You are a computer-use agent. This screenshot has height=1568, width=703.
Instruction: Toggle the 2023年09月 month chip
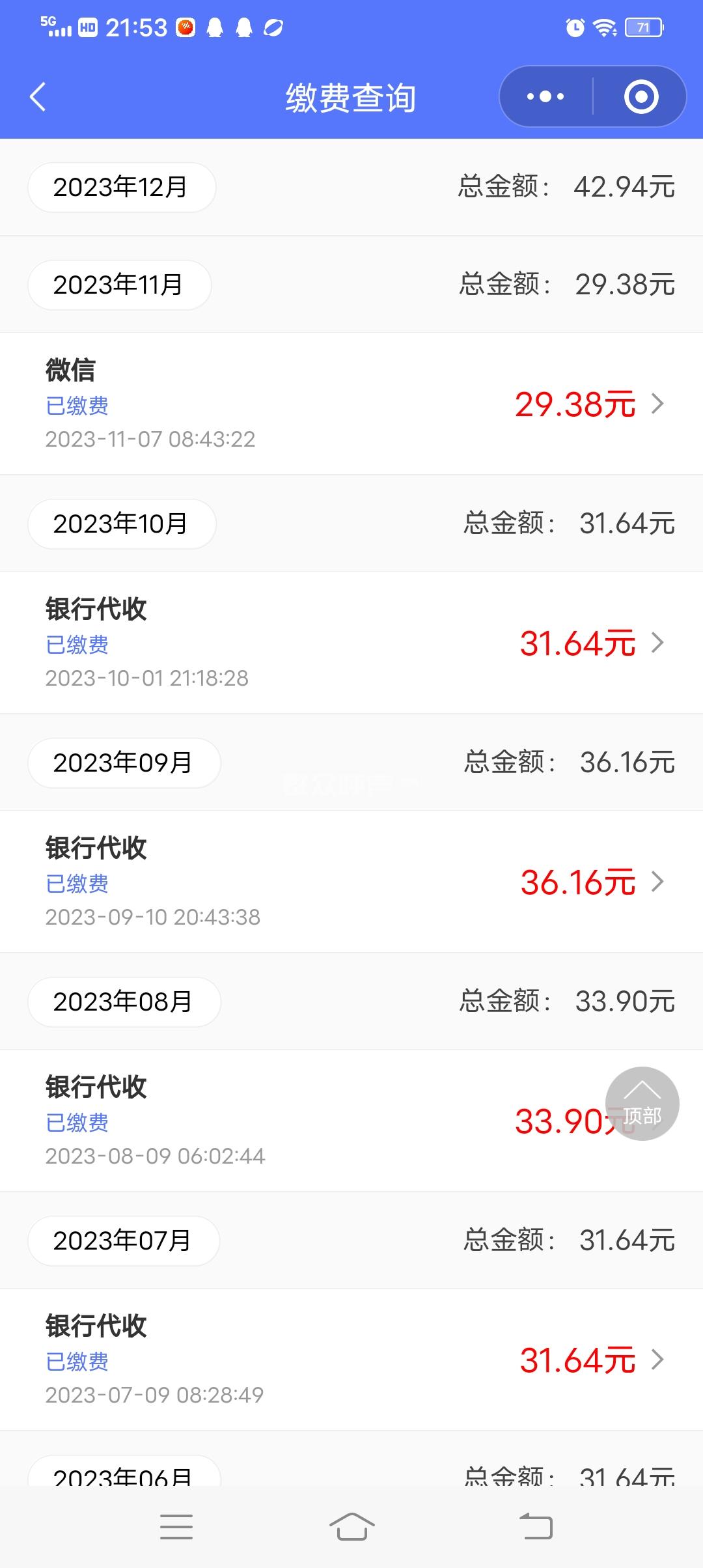(x=124, y=763)
